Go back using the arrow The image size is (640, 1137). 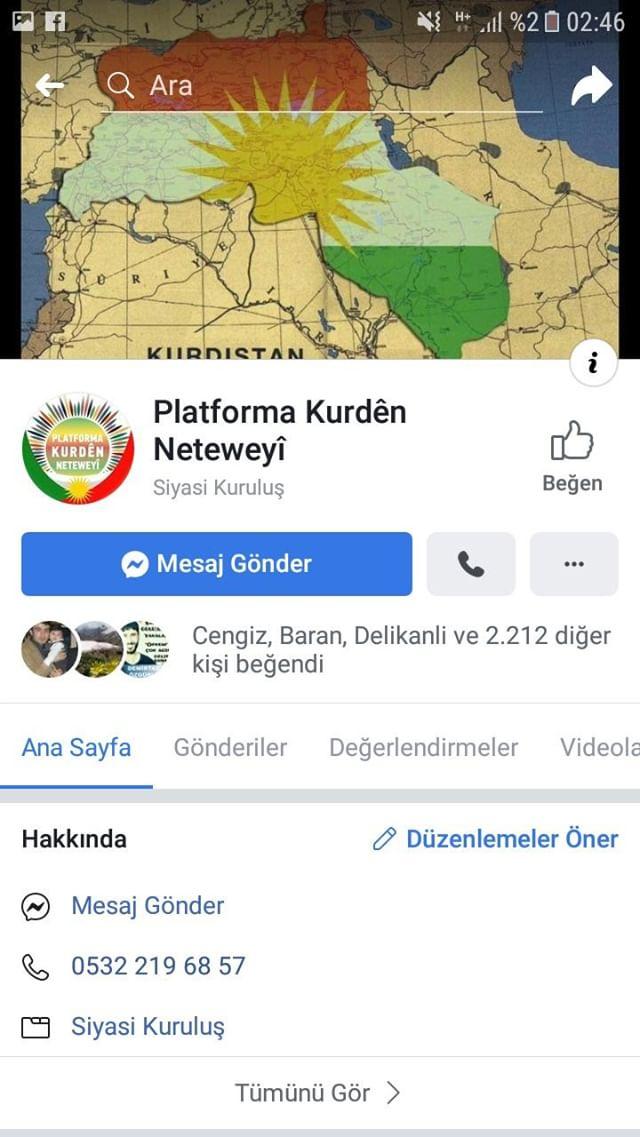49,86
